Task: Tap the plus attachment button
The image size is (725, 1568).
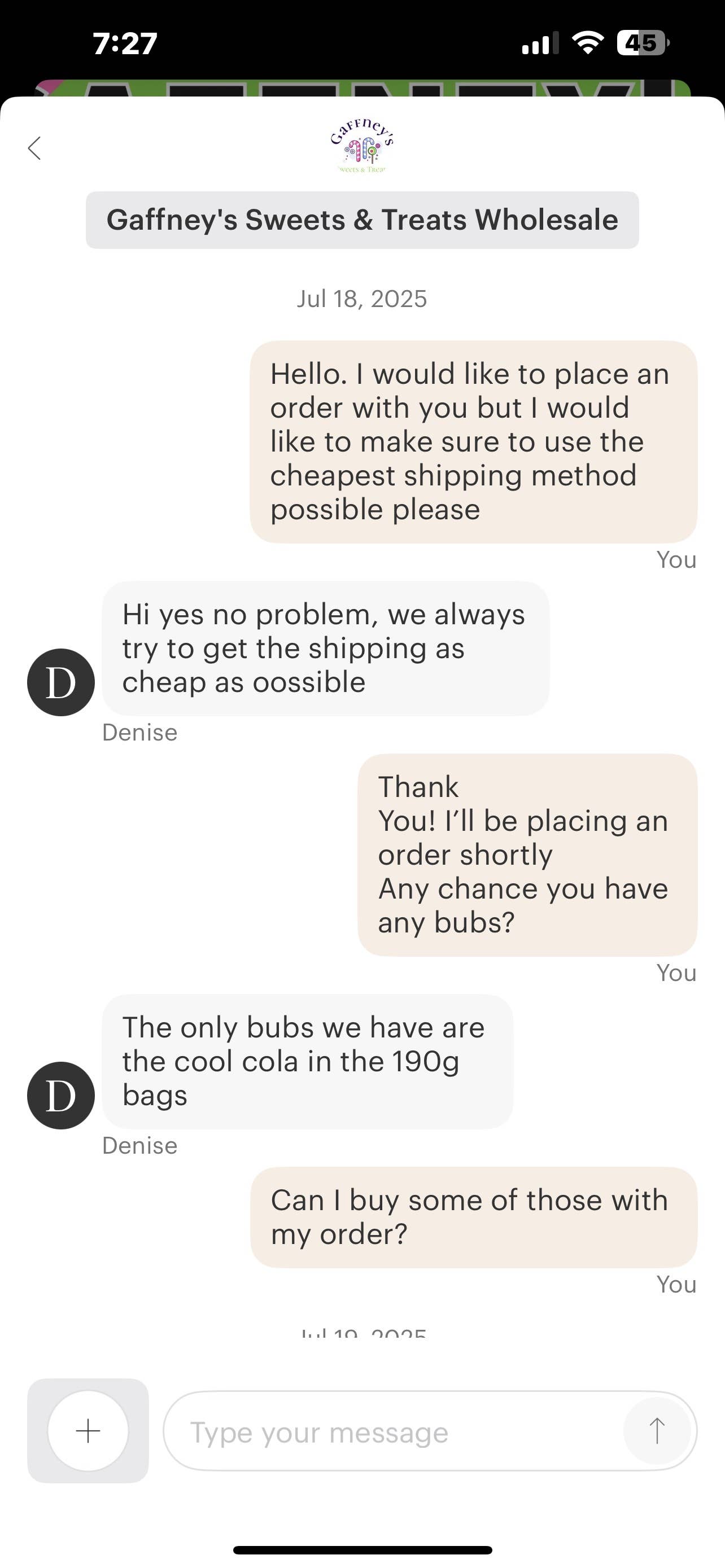Action: (x=88, y=1430)
